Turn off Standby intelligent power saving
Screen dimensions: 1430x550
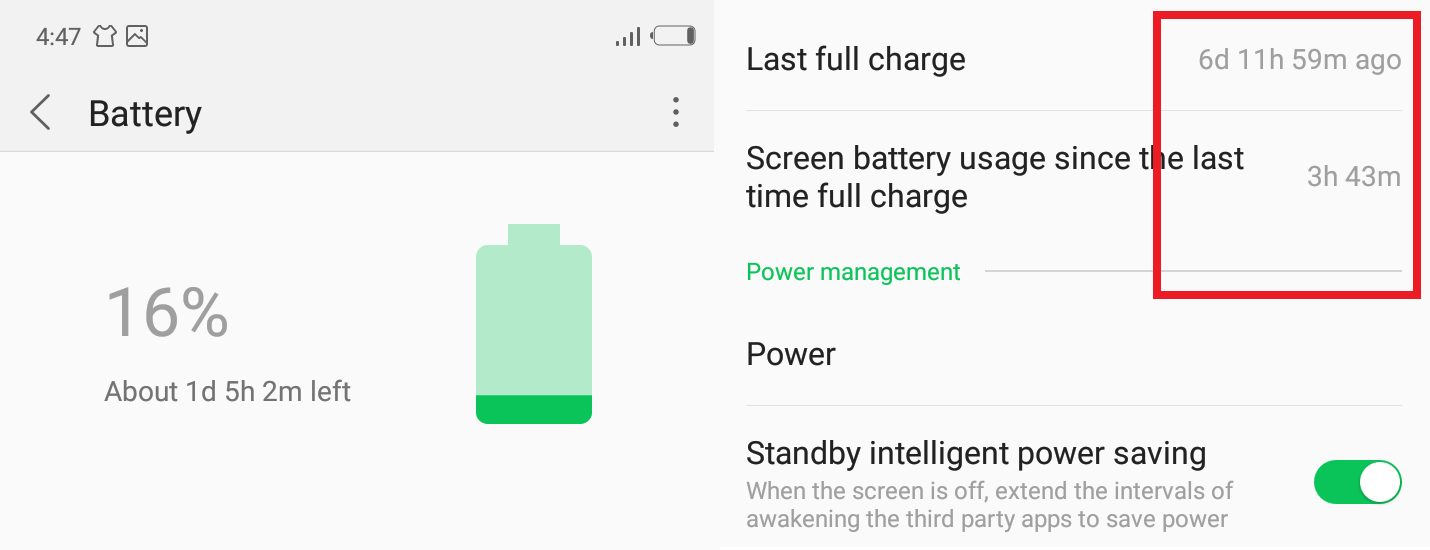tap(1357, 483)
